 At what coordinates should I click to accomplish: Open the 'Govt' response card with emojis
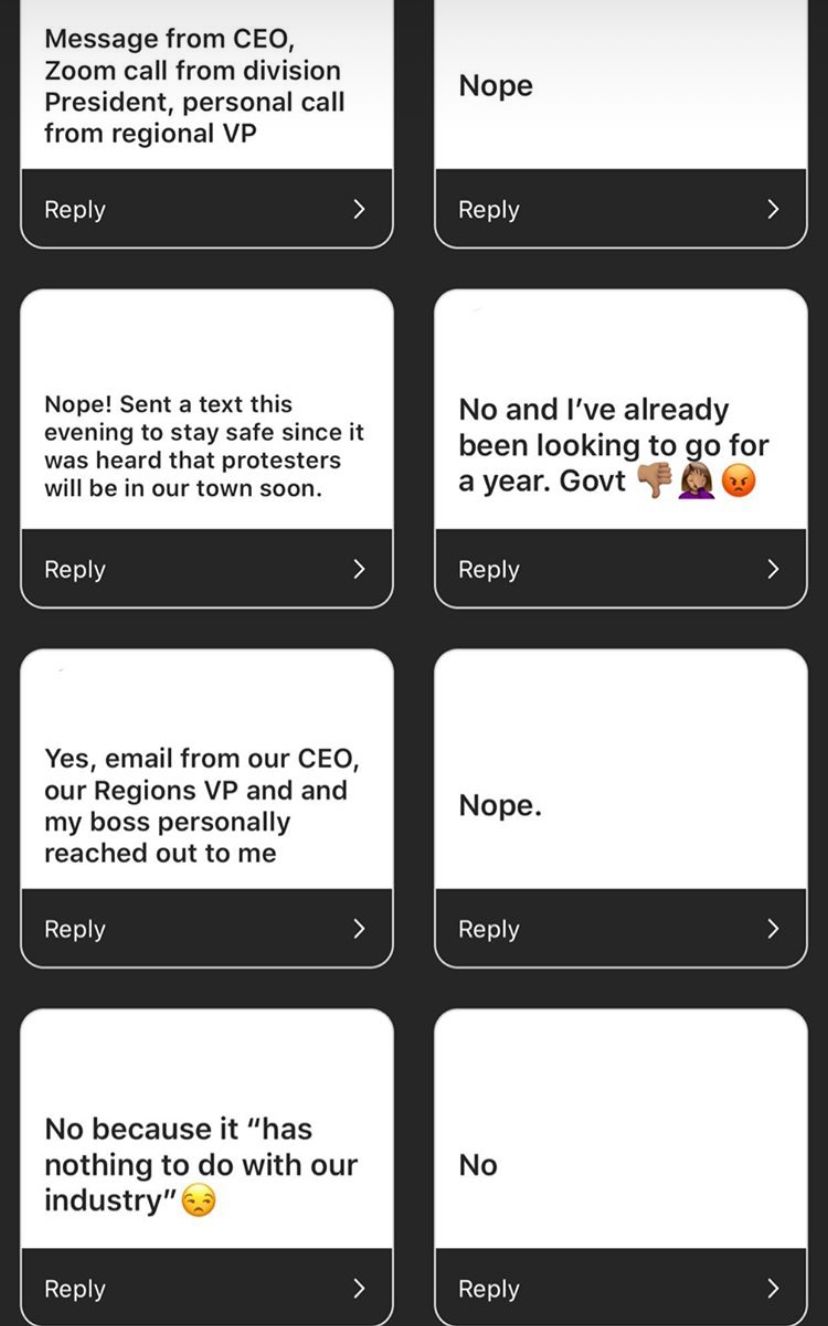[x=620, y=410]
